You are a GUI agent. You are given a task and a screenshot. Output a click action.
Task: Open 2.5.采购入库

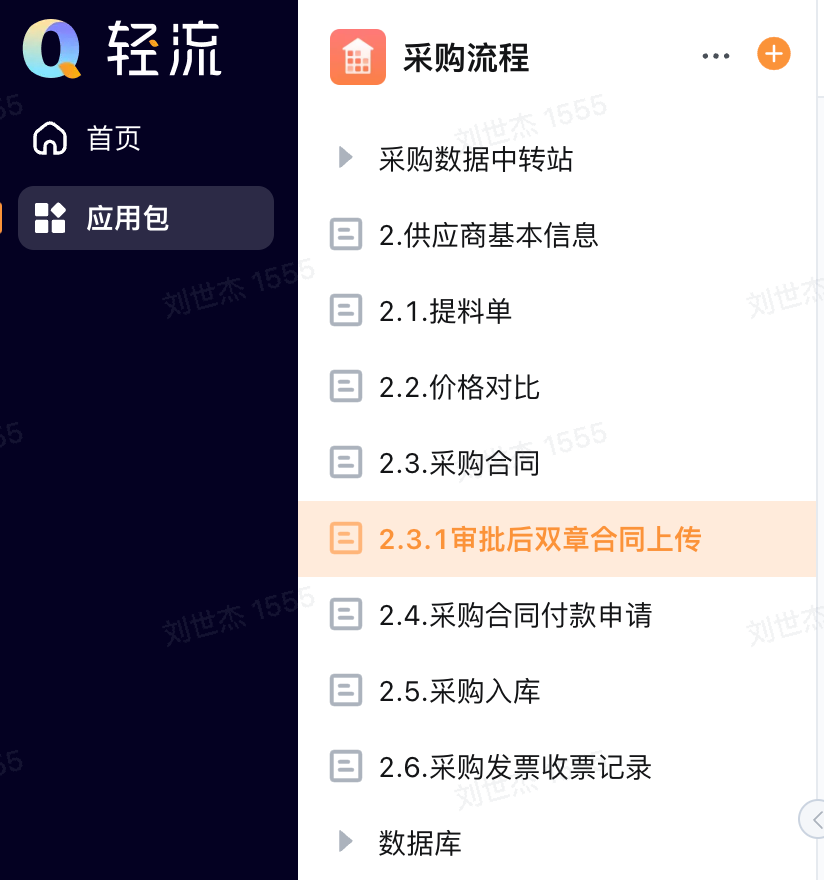click(x=557, y=691)
